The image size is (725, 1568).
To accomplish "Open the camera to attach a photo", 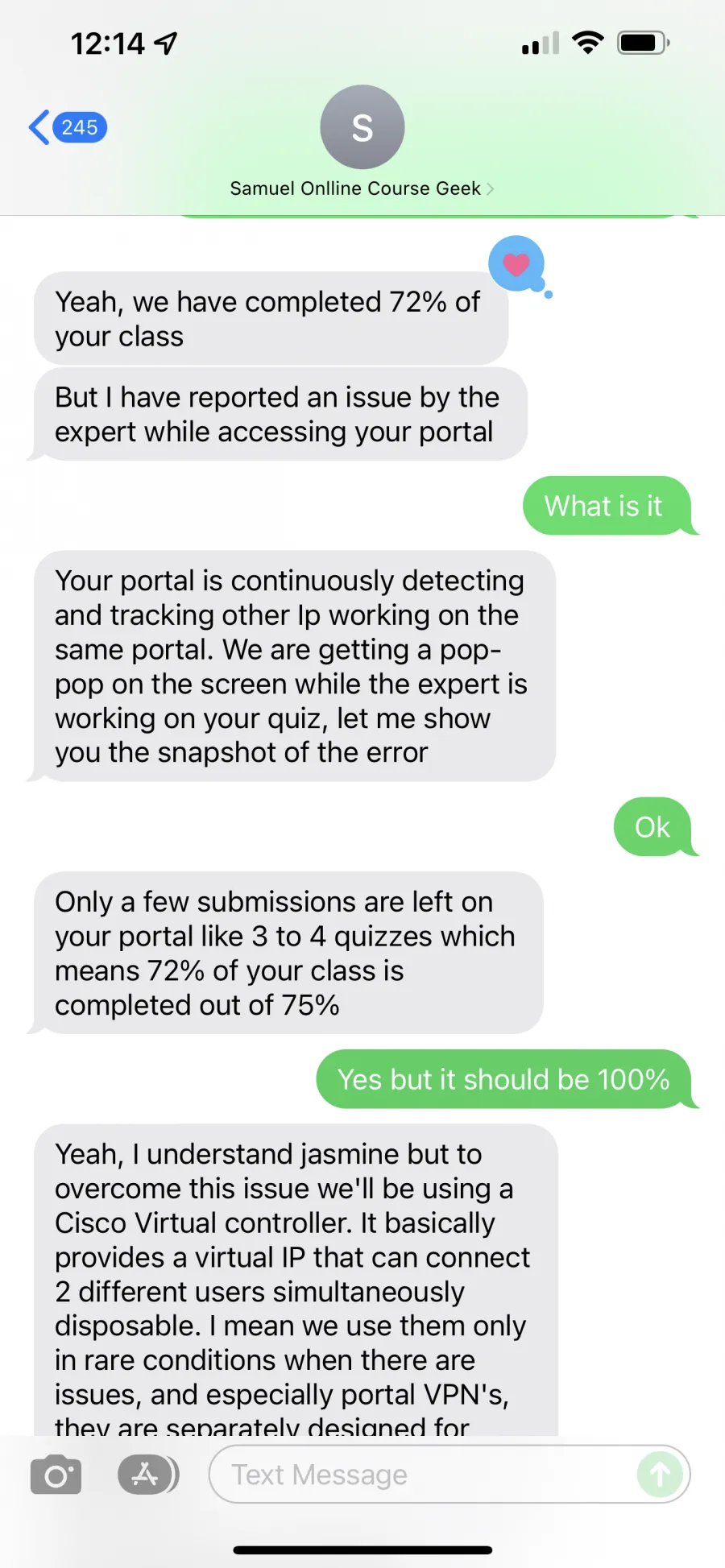I will tap(56, 1475).
